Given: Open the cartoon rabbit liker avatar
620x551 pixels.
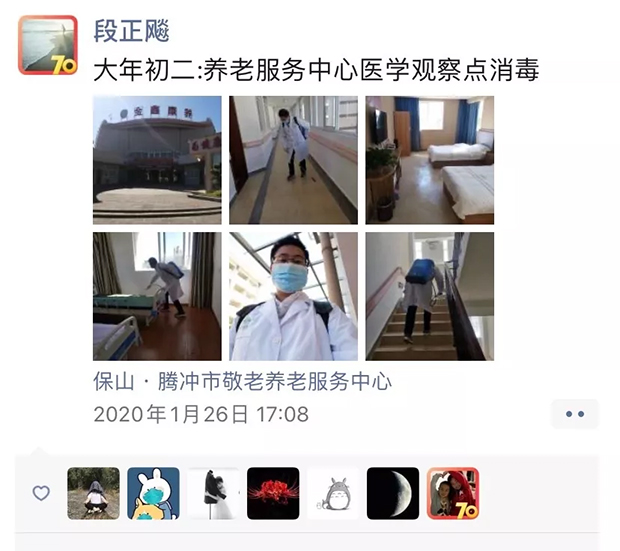Looking at the screenshot, I should [153, 493].
